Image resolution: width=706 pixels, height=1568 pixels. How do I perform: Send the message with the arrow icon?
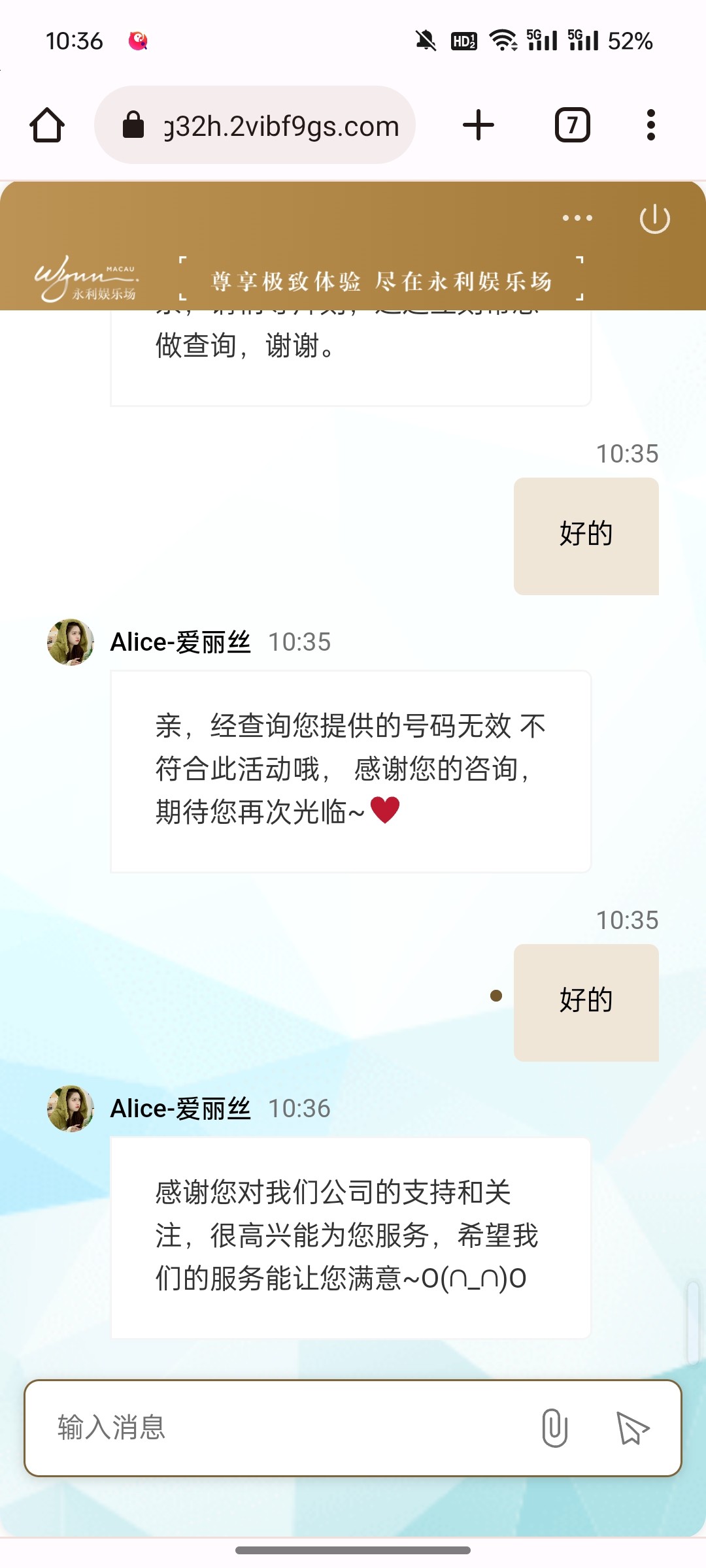[x=632, y=1428]
